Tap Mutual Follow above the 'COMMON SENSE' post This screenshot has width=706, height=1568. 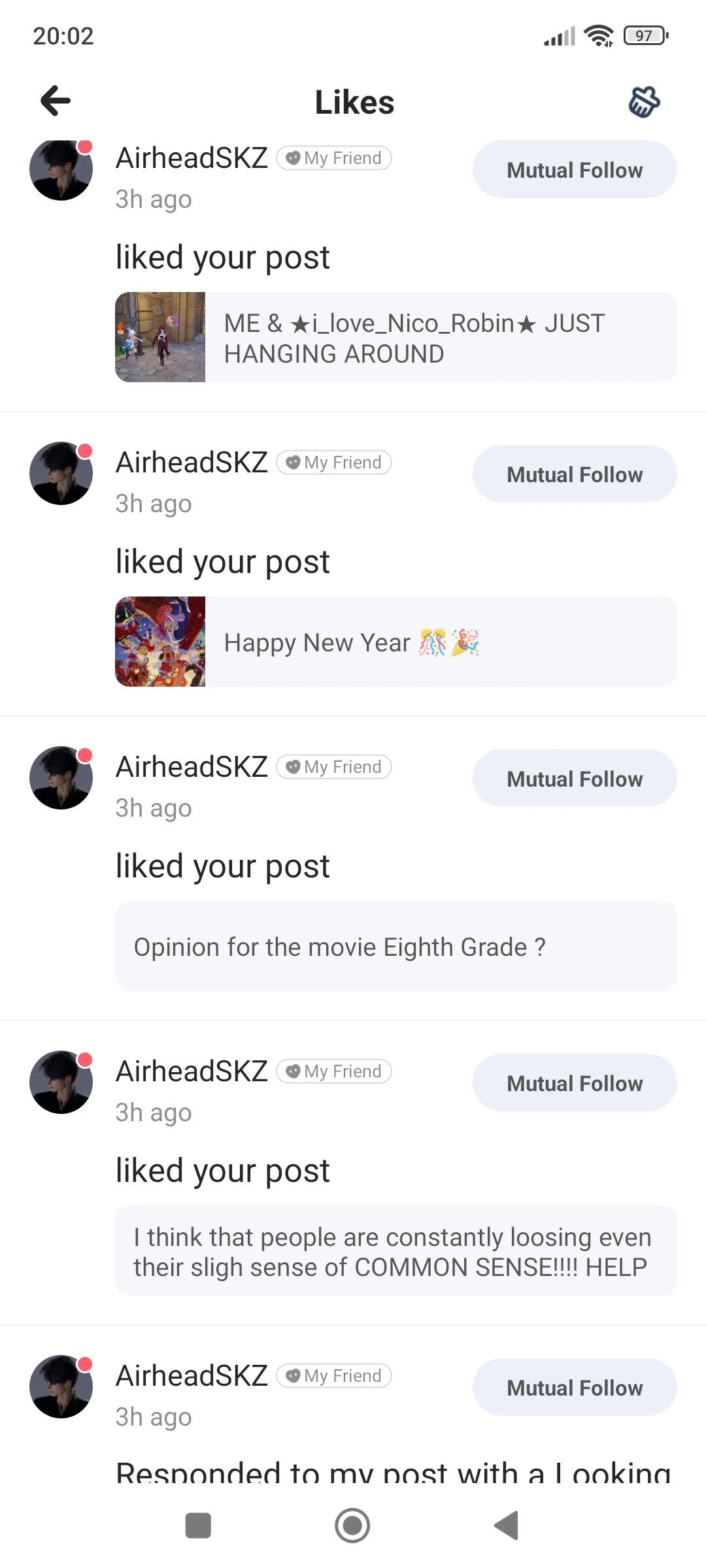tap(574, 1083)
